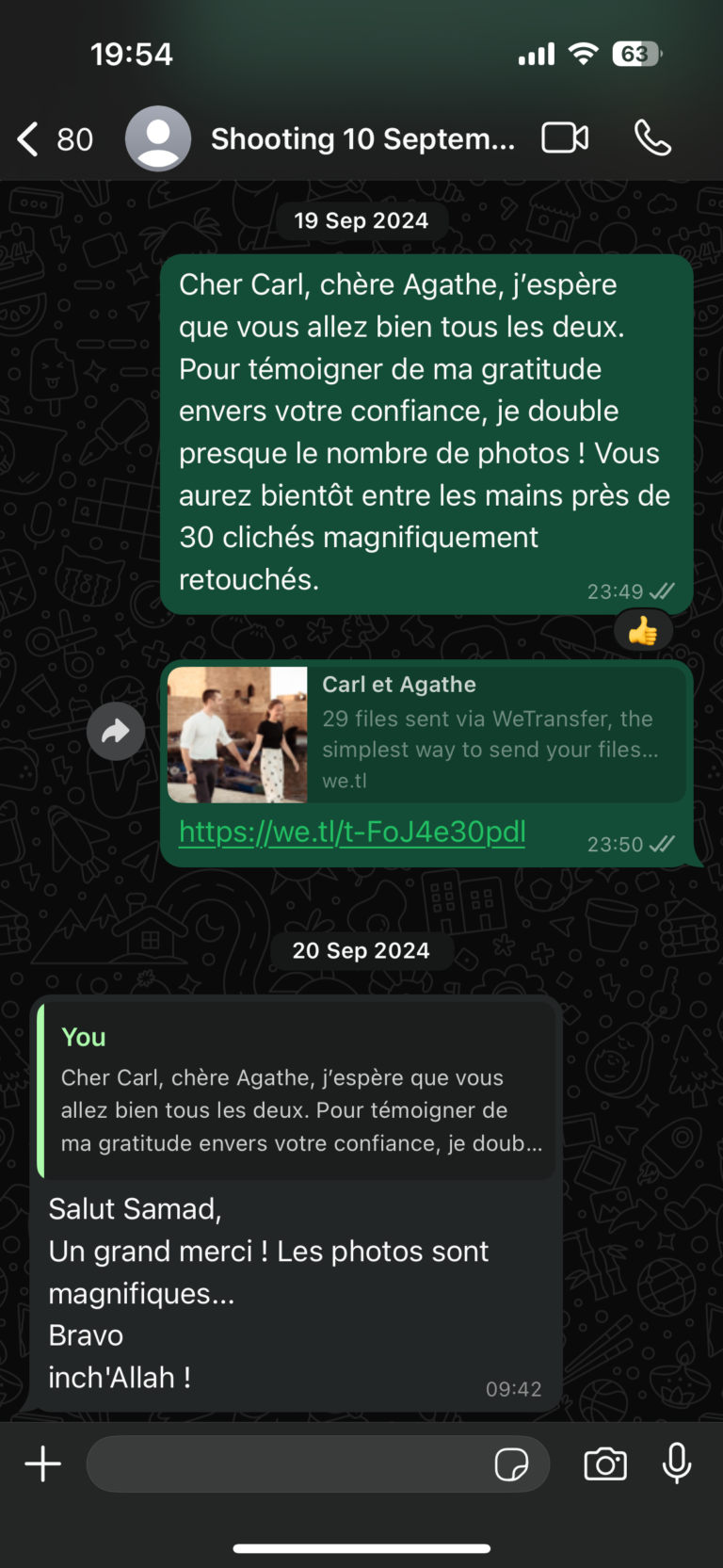Viewport: 723px width, 1568px height.
Task: Open the we.tl/t-FoJ4e30pdl link
Action: click(352, 832)
